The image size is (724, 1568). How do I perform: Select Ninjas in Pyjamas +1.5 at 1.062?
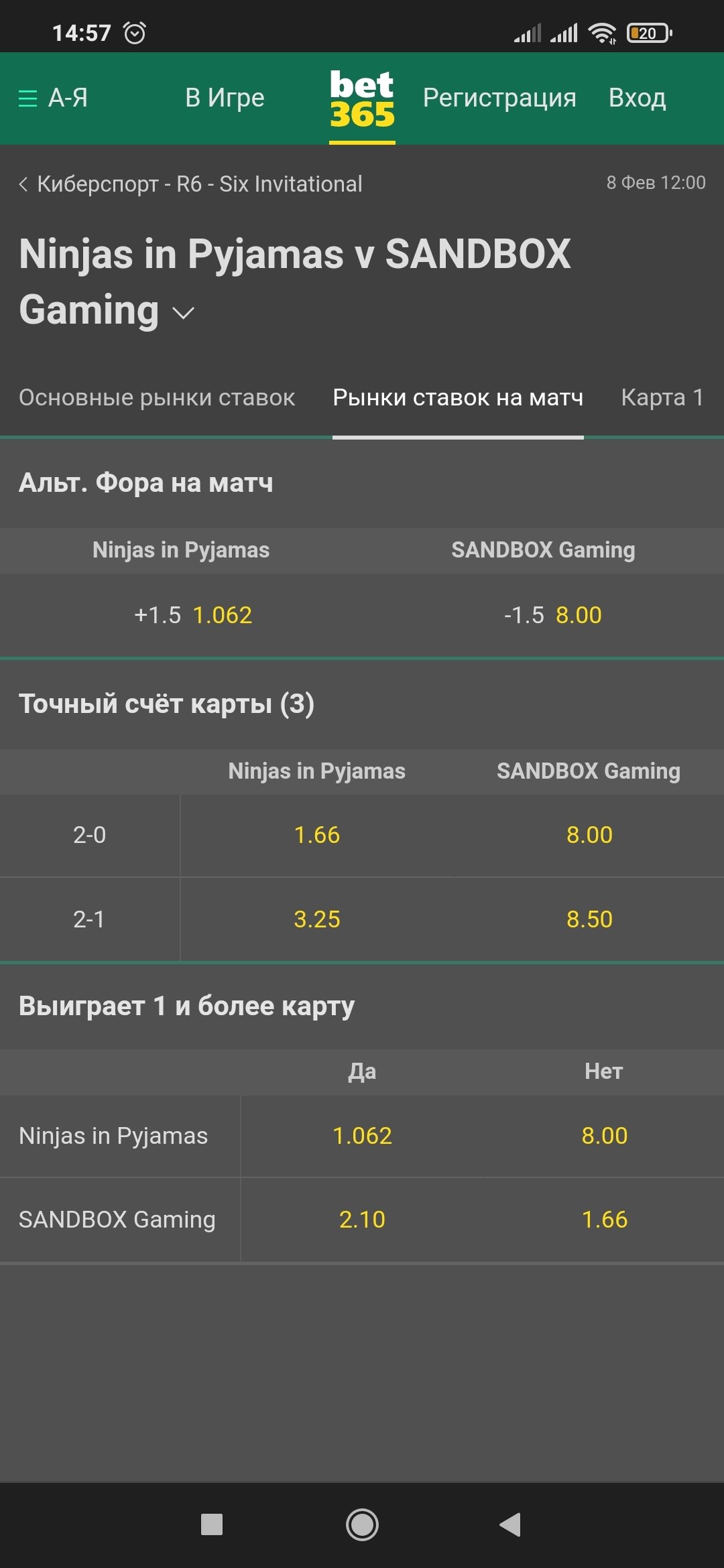pyautogui.click(x=193, y=615)
